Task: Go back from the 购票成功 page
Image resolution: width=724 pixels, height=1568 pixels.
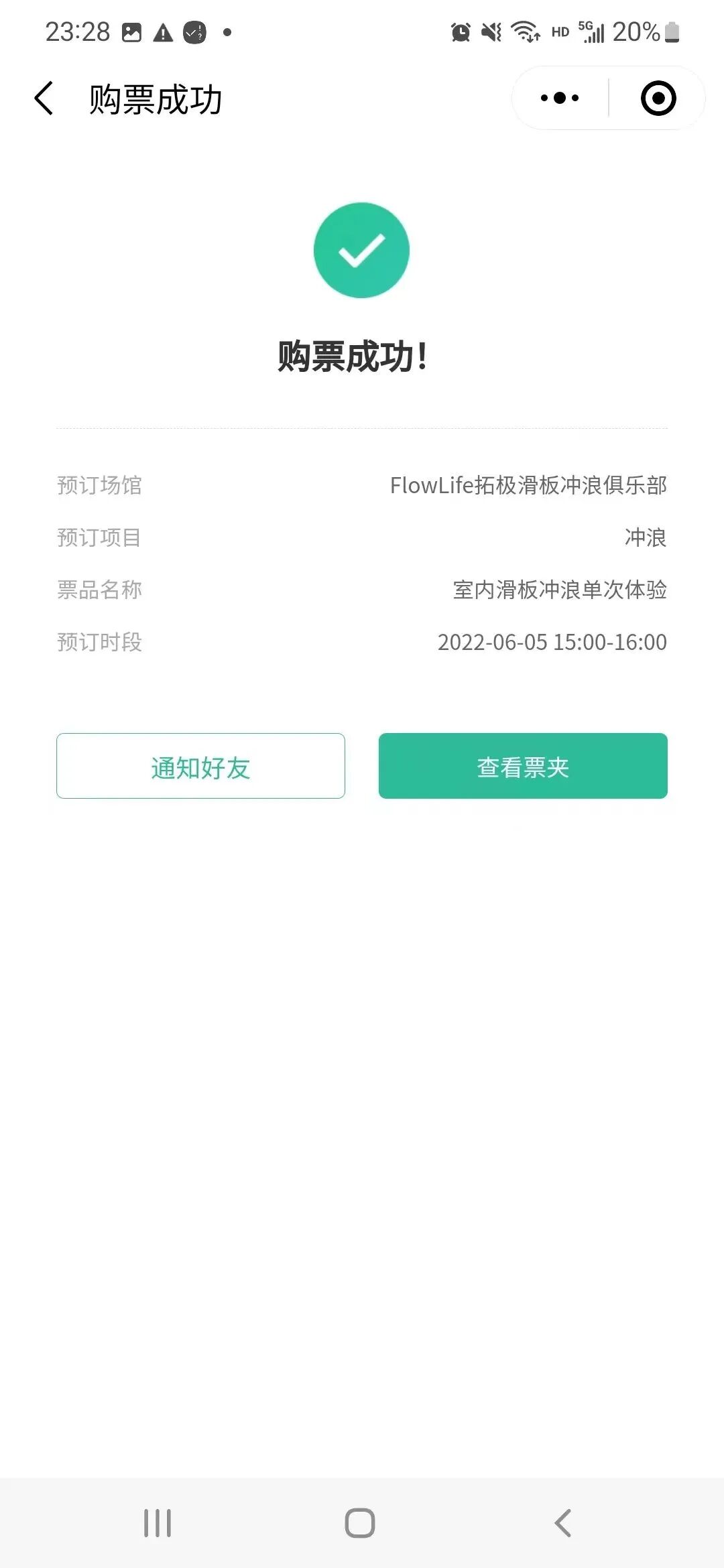Action: 44,99
